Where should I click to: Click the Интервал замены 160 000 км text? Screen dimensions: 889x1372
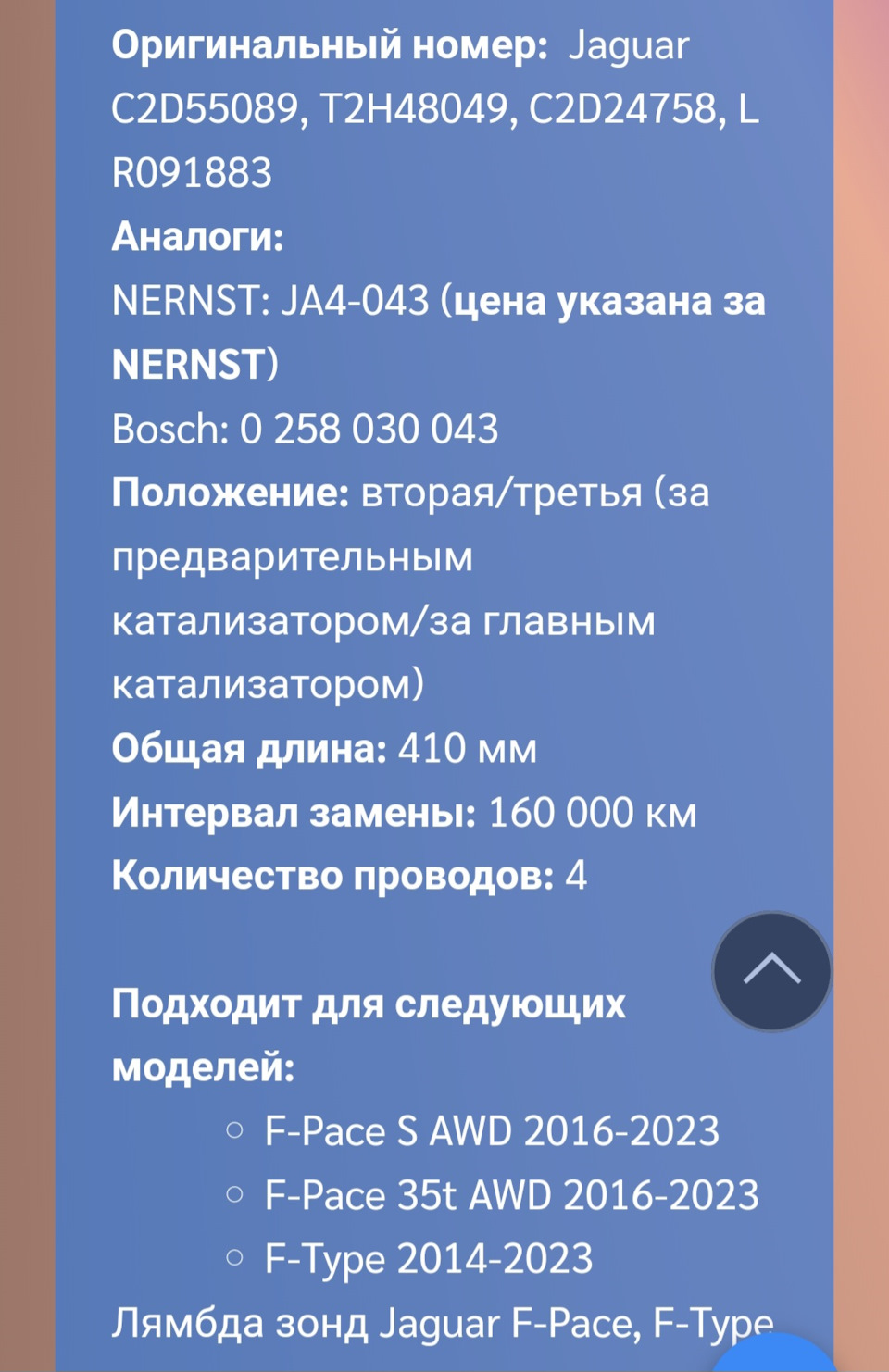(x=407, y=813)
